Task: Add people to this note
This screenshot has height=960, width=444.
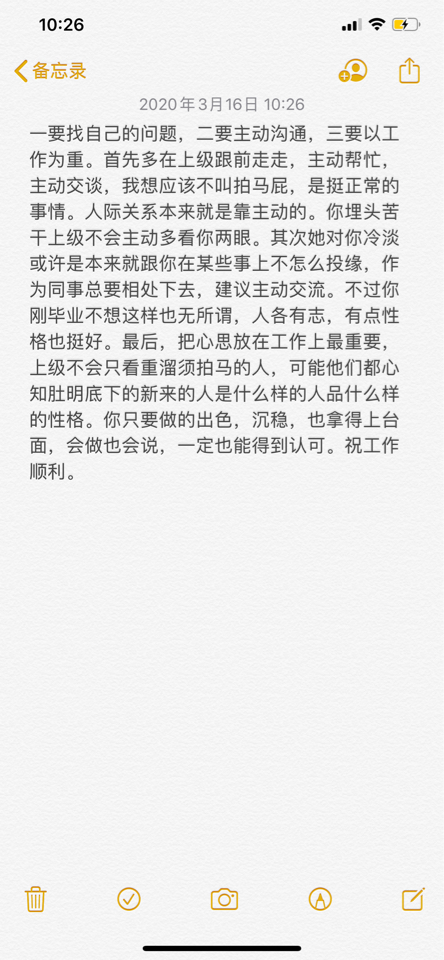Action: coord(353,71)
